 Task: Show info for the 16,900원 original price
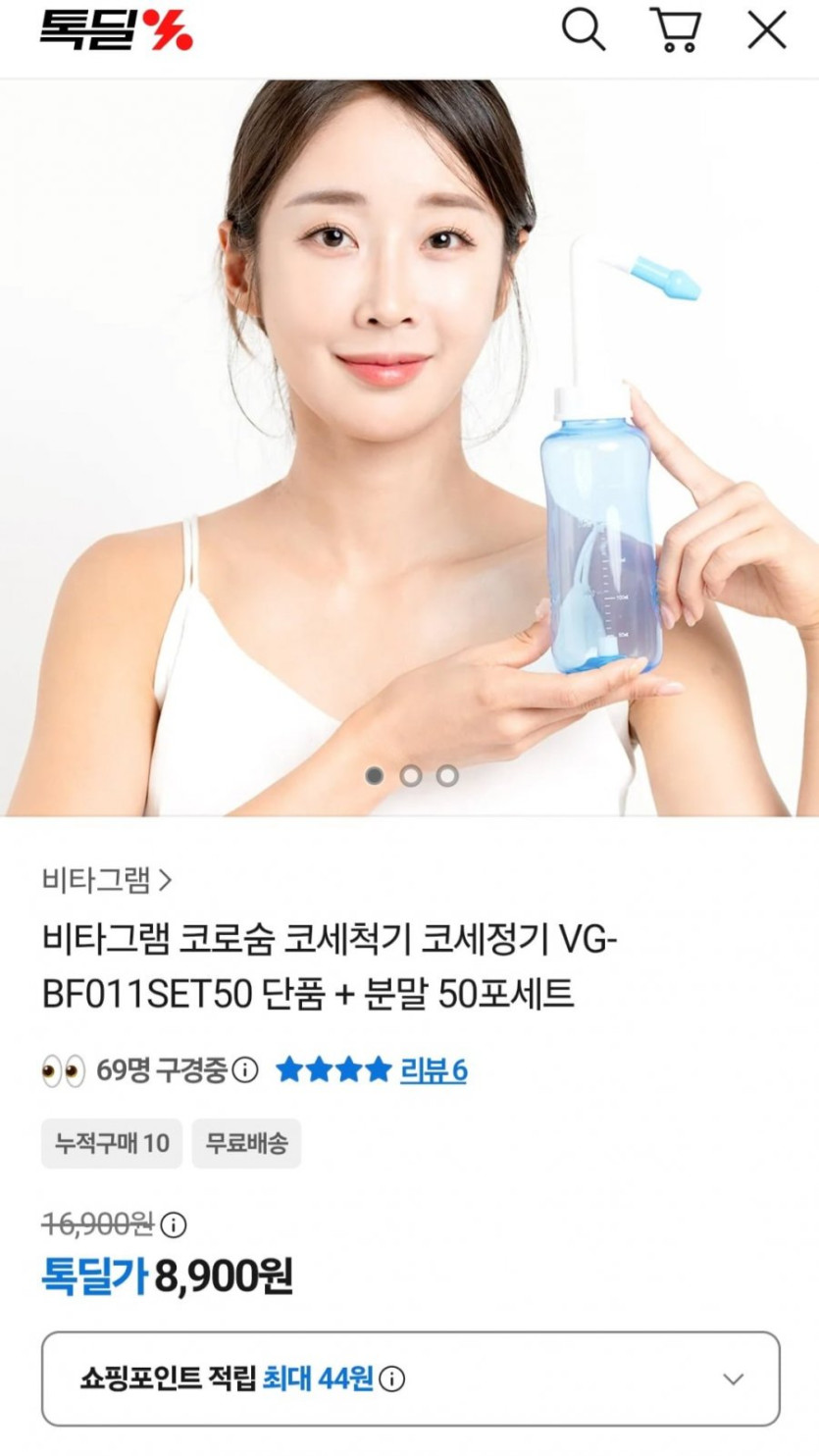174,1224
